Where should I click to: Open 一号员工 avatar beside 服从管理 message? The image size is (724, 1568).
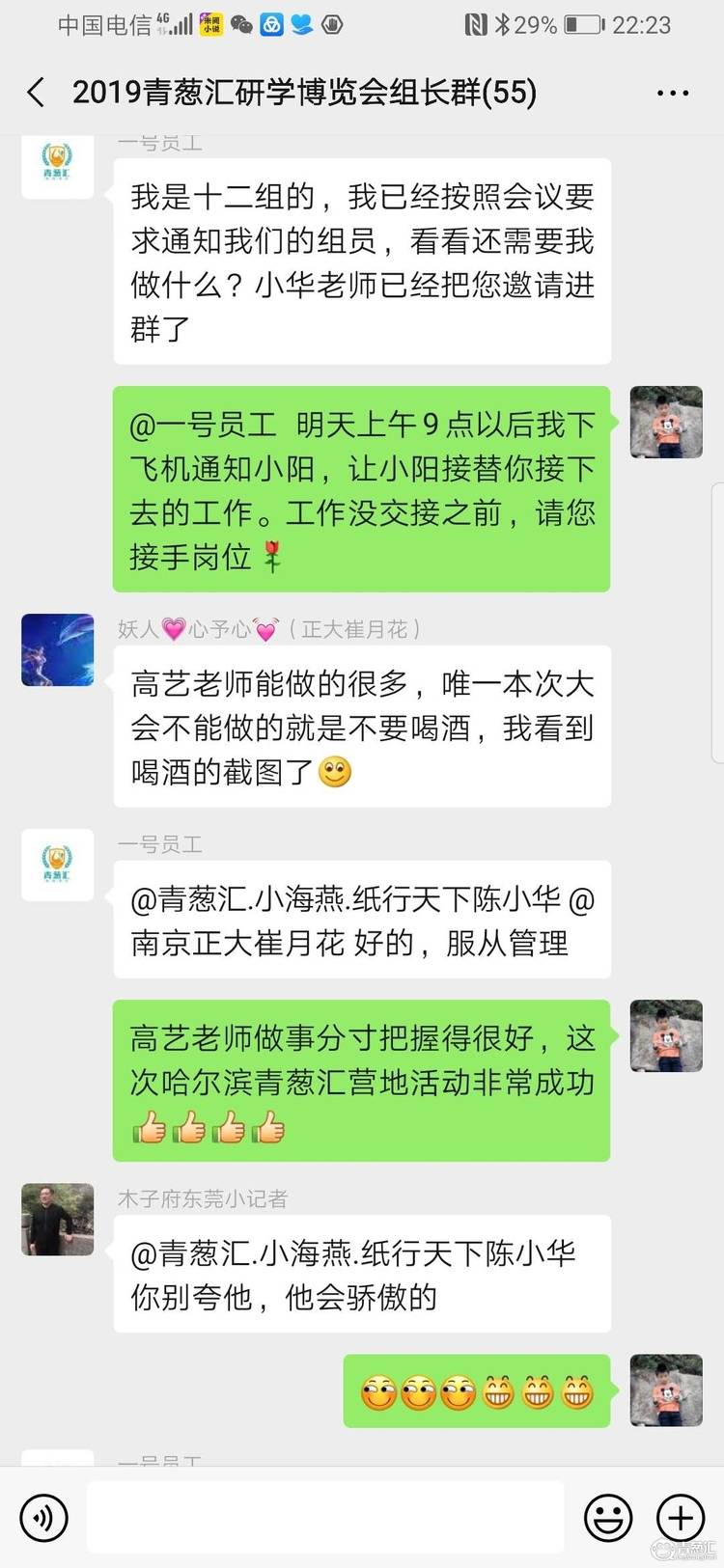click(x=58, y=865)
